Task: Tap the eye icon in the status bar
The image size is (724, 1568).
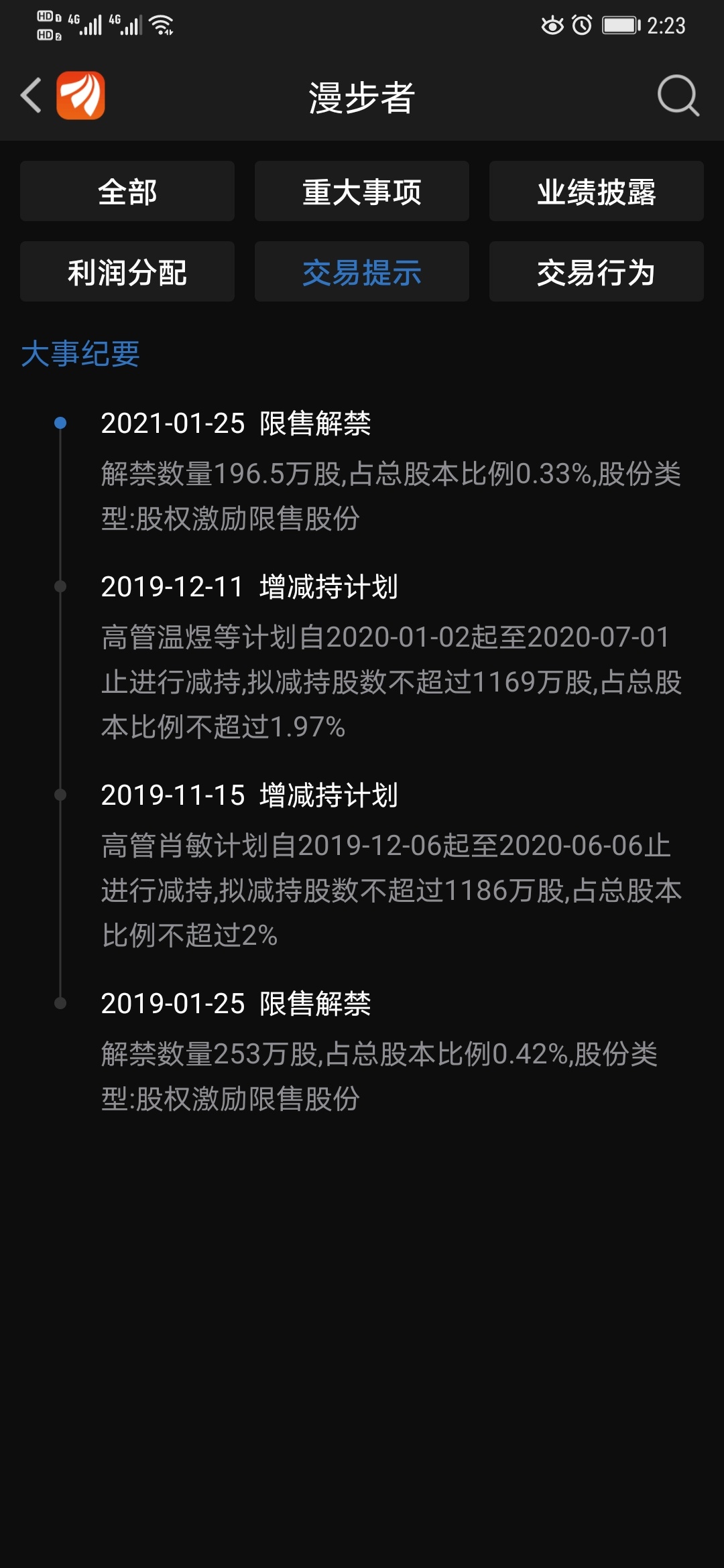Action: (x=554, y=25)
